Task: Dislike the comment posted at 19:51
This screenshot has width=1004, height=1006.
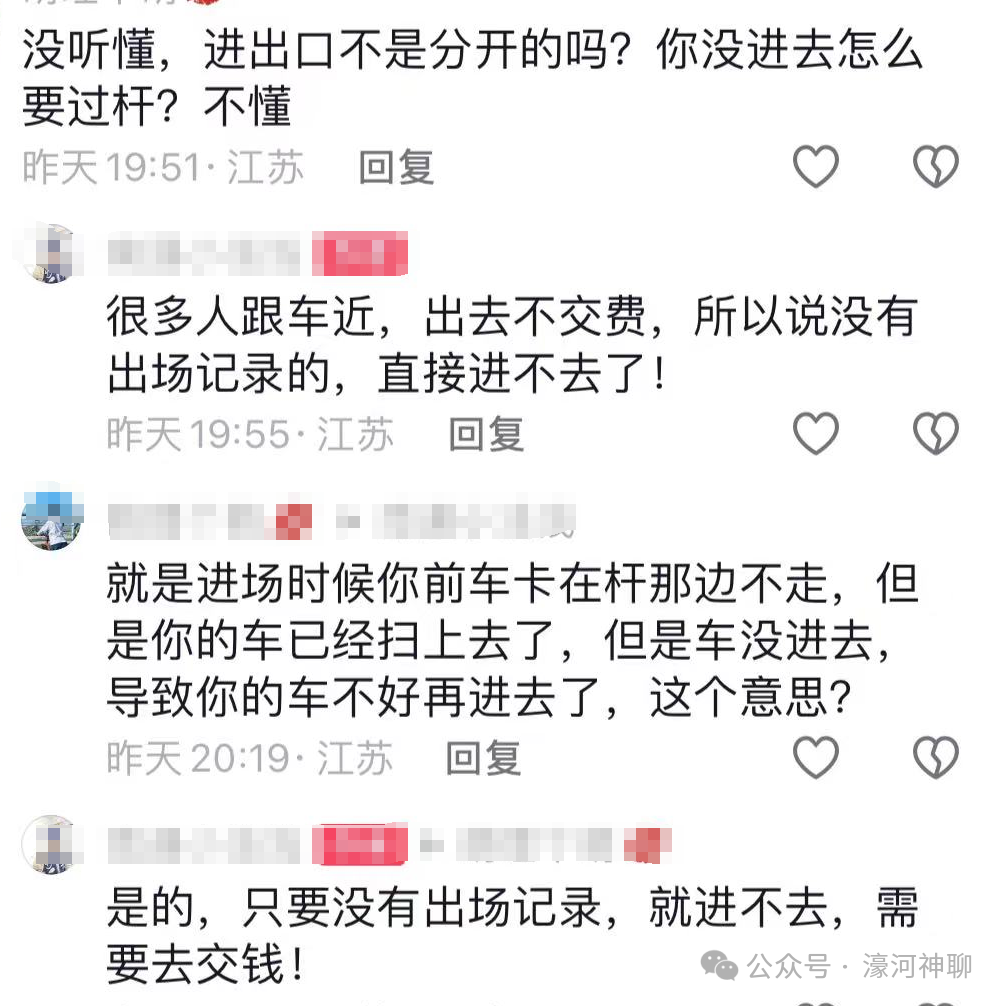Action: point(936,166)
